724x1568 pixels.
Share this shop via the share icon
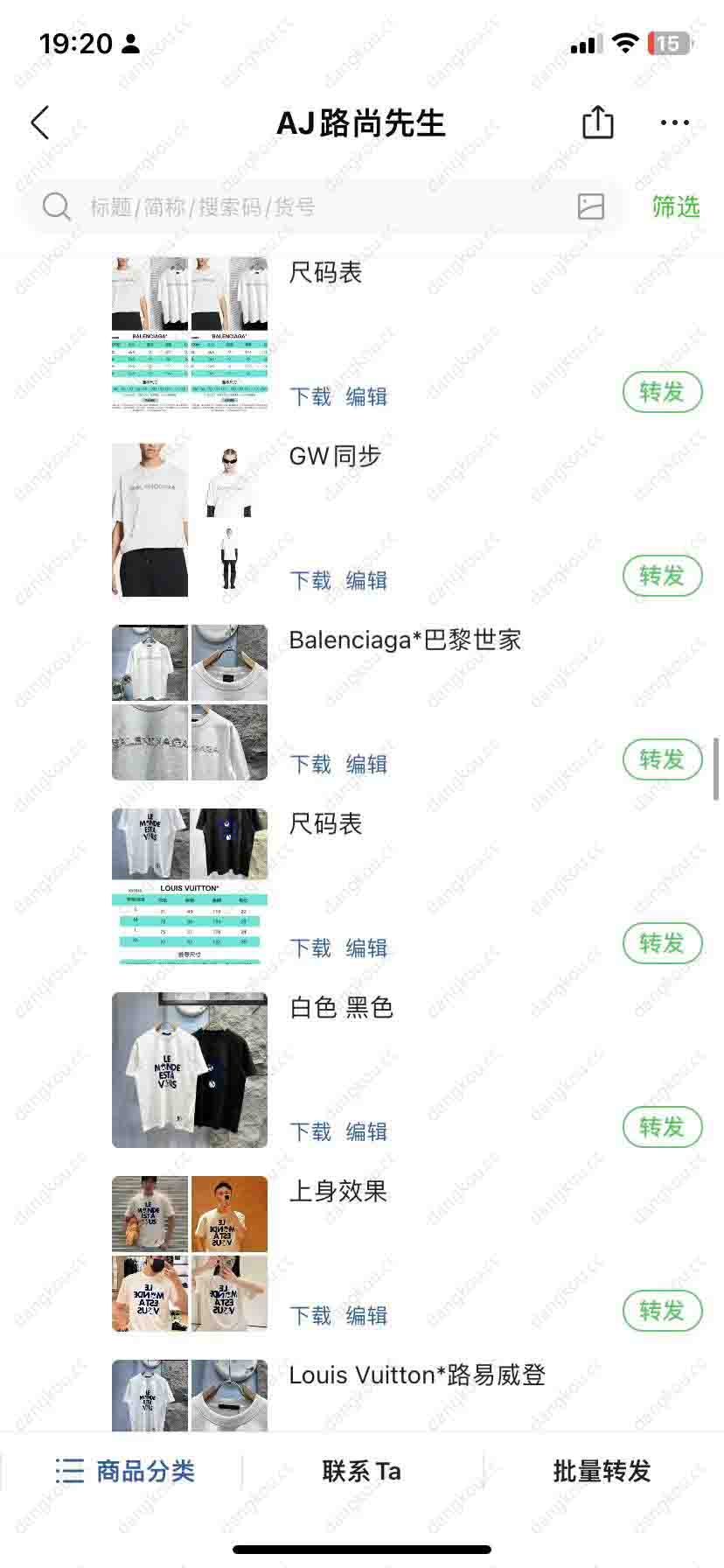pyautogui.click(x=598, y=122)
